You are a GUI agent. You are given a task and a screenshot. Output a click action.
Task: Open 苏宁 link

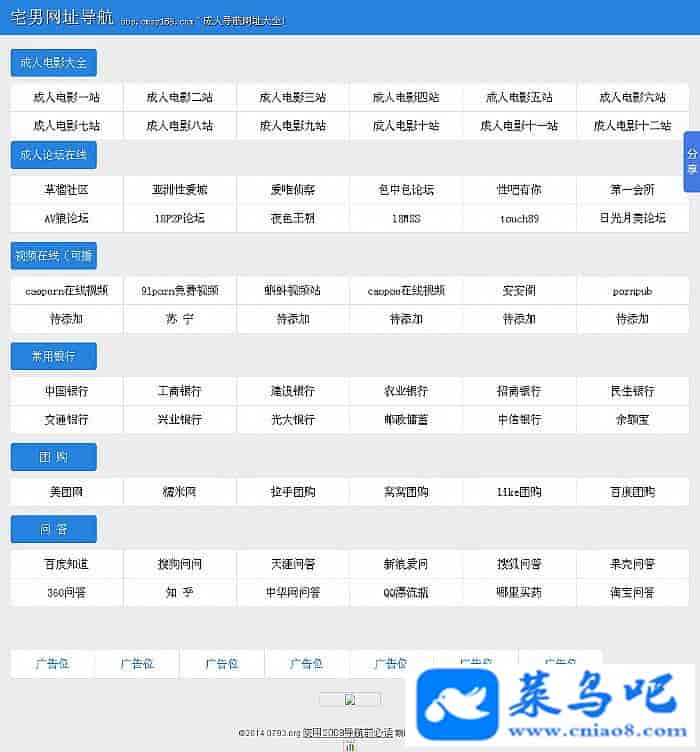(180, 319)
